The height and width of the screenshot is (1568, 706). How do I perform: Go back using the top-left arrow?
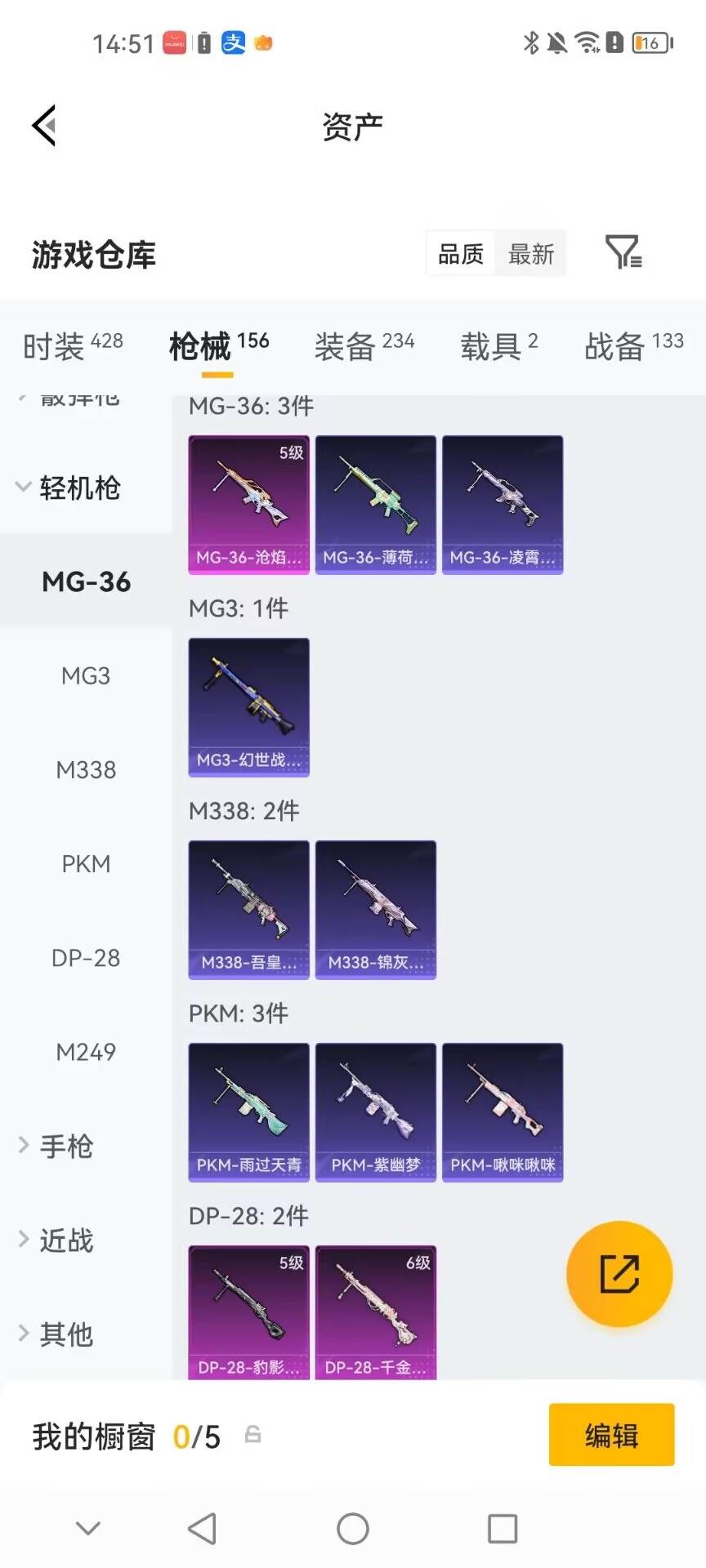tap(44, 126)
